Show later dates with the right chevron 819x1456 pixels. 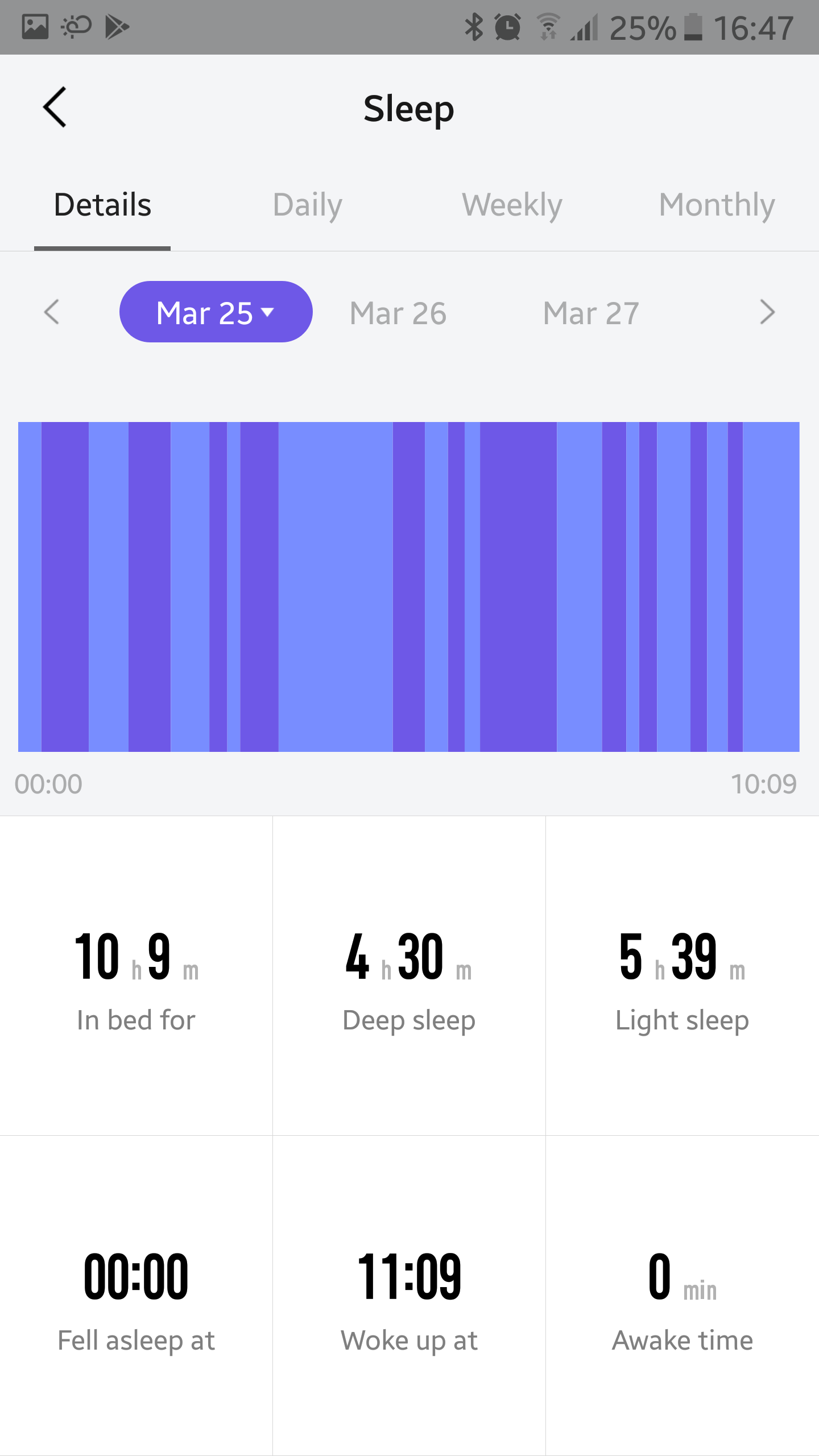coord(767,312)
